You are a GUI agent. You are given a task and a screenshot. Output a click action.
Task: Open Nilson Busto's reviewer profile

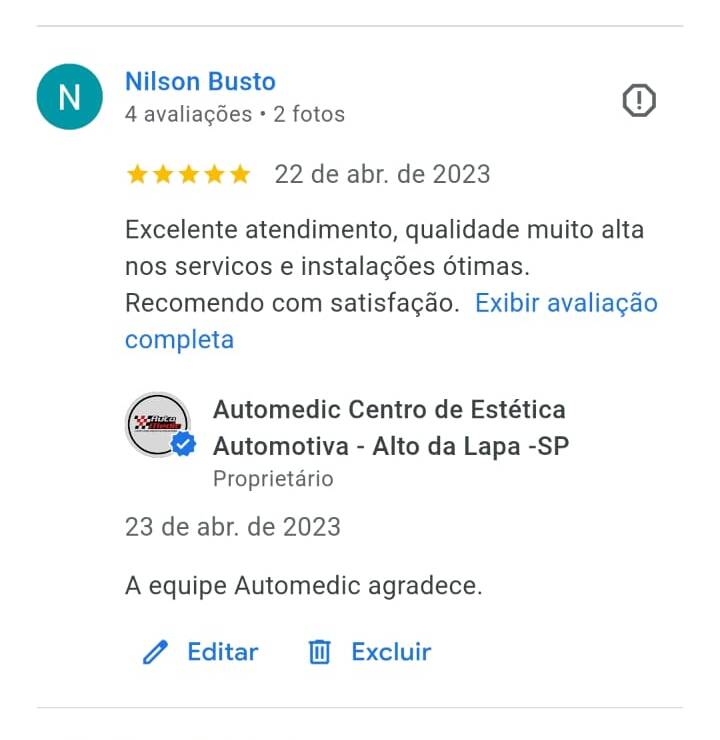click(200, 82)
